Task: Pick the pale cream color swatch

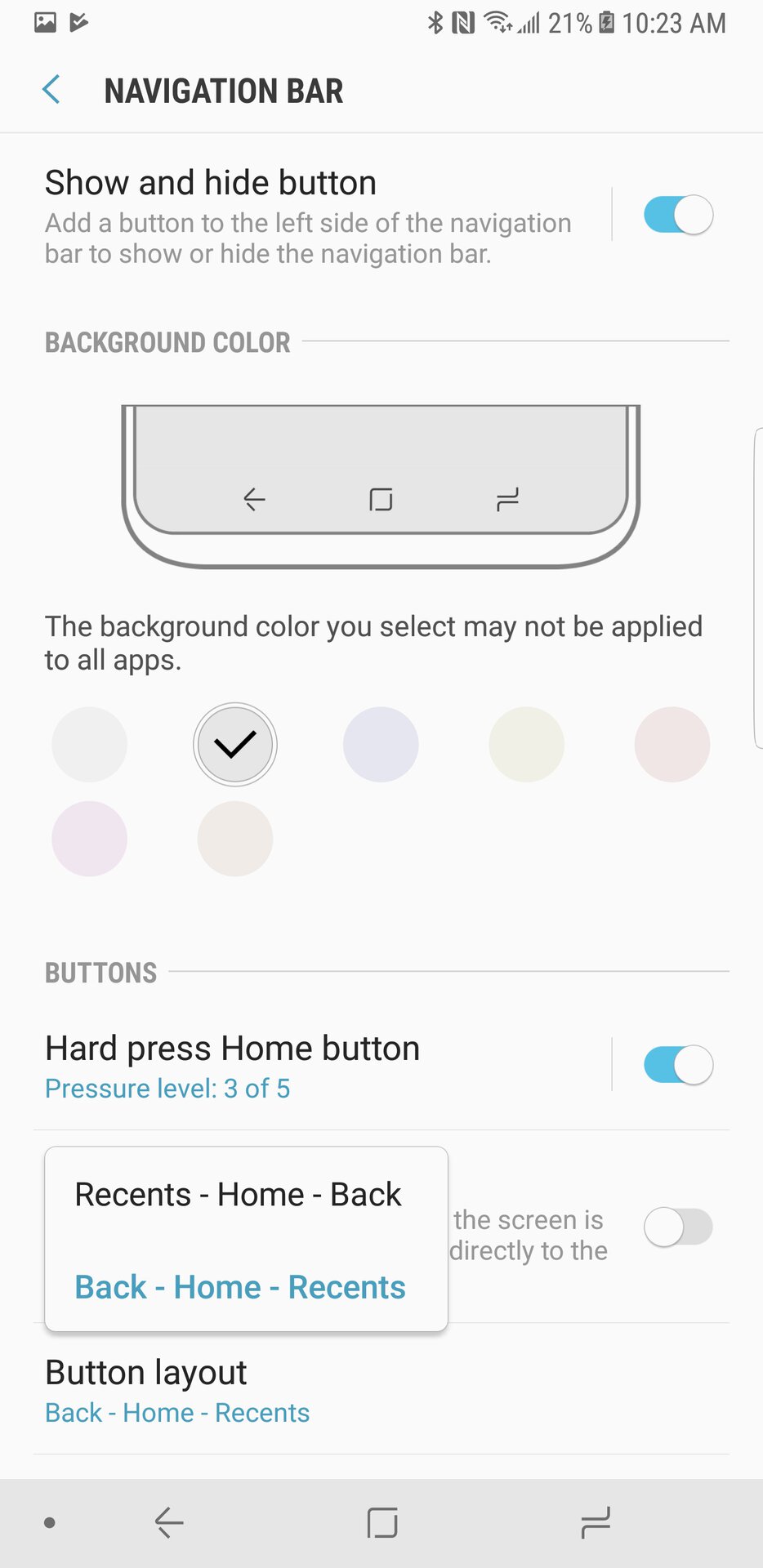Action: point(526,745)
